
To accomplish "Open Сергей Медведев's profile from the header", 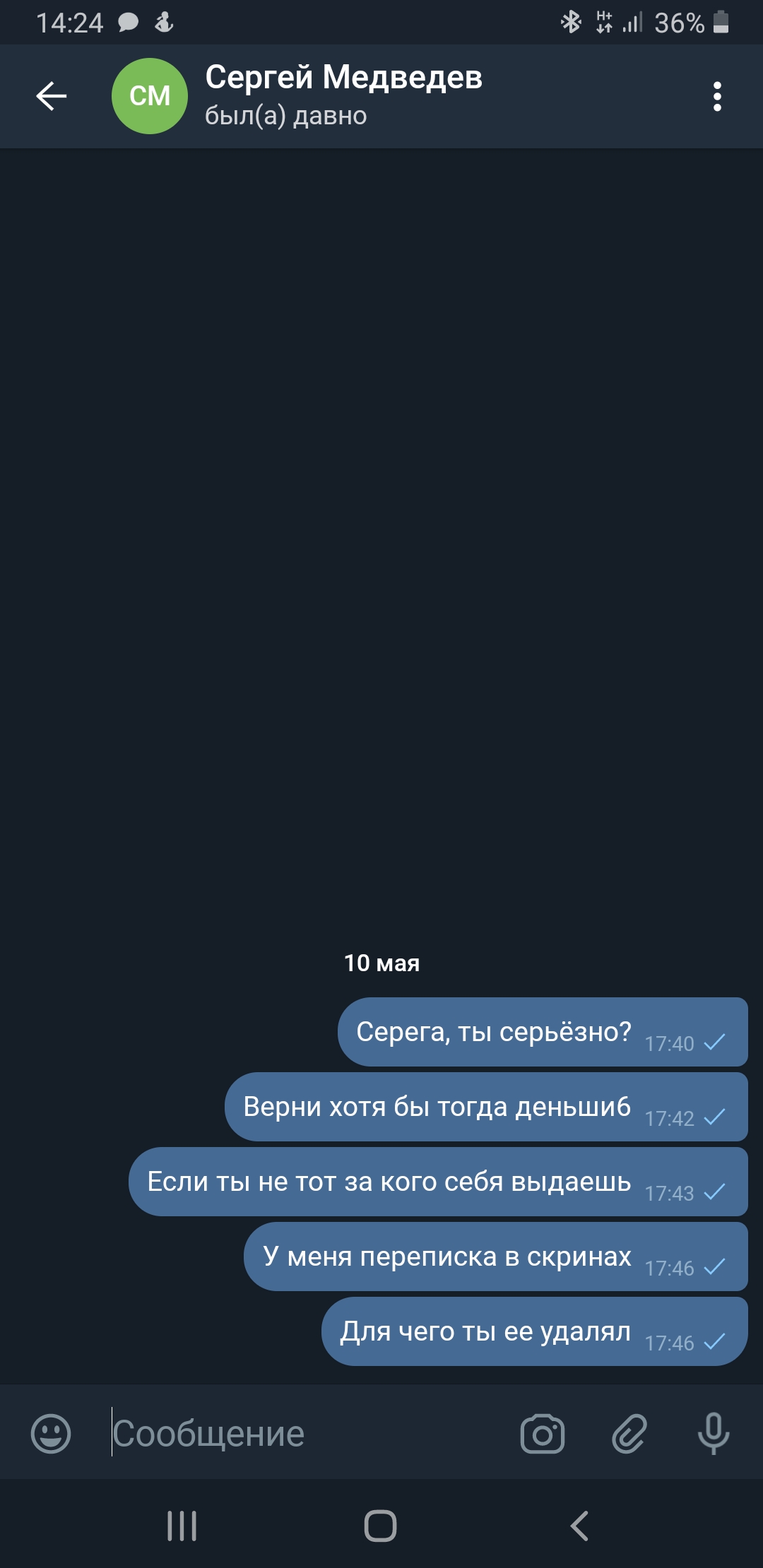I will (343, 95).
